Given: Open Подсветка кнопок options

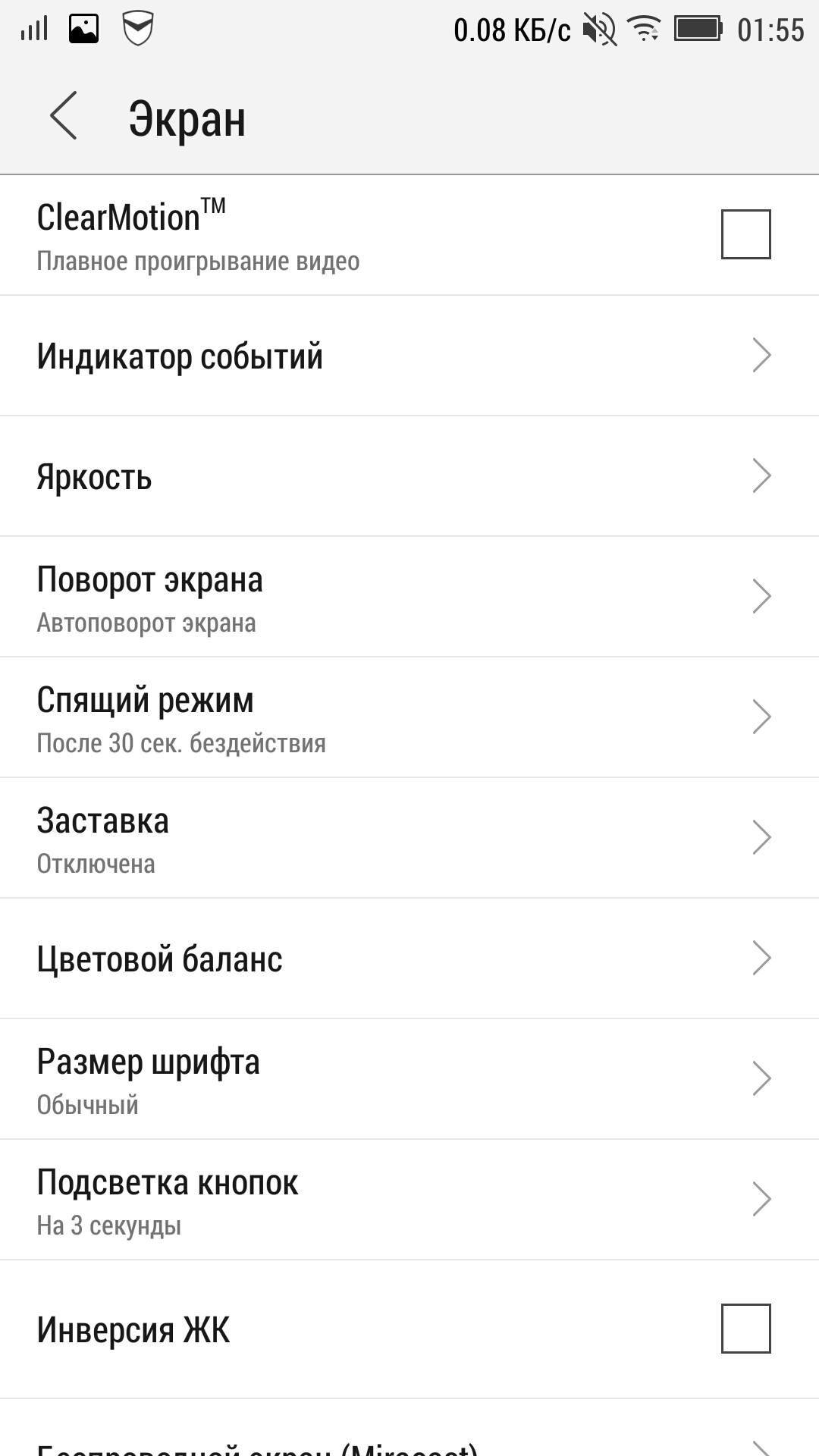Looking at the screenshot, I should (409, 1200).
